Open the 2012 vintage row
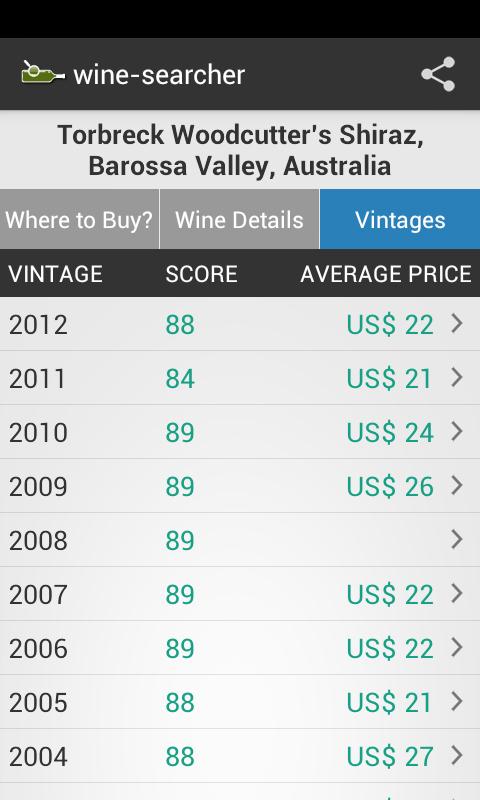 [240, 324]
